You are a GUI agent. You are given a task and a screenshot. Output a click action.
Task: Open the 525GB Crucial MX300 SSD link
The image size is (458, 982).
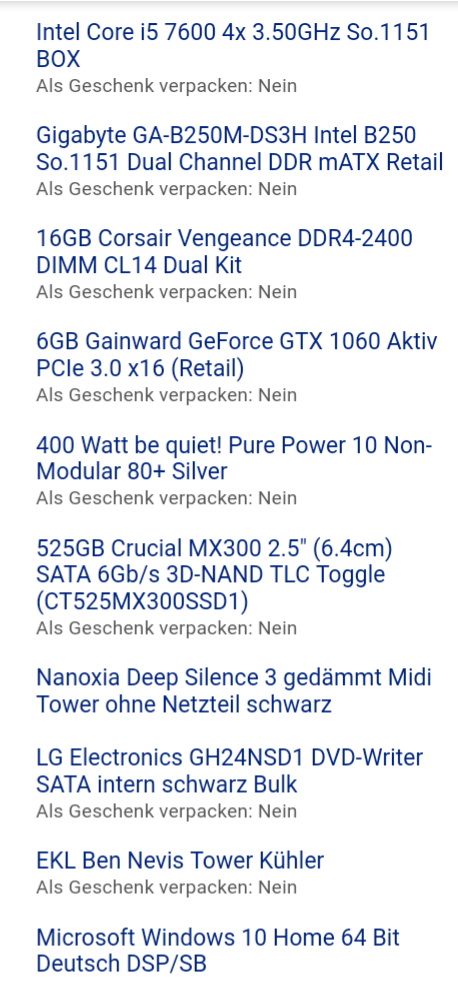214,574
